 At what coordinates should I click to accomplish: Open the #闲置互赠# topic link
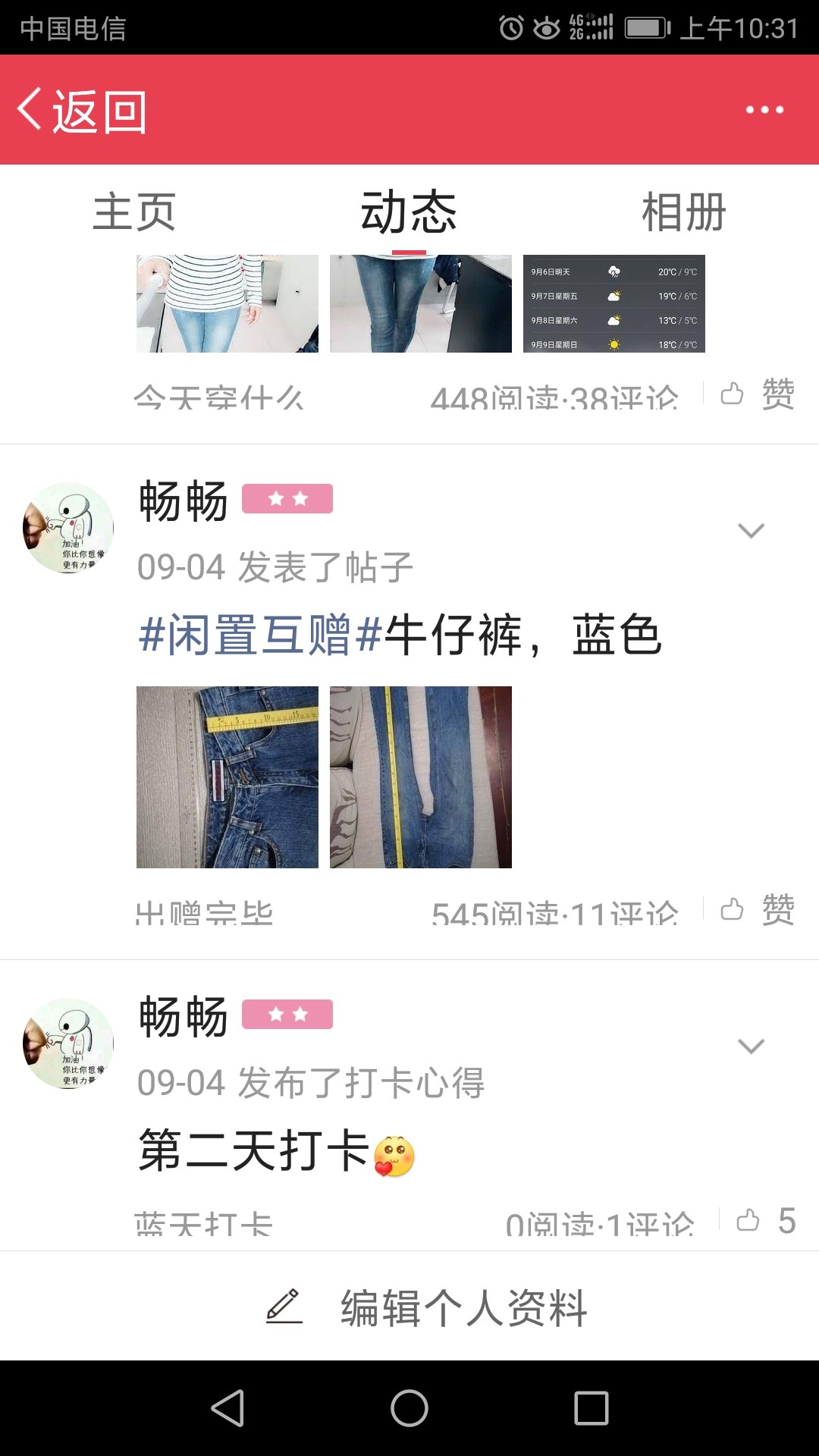(260, 635)
